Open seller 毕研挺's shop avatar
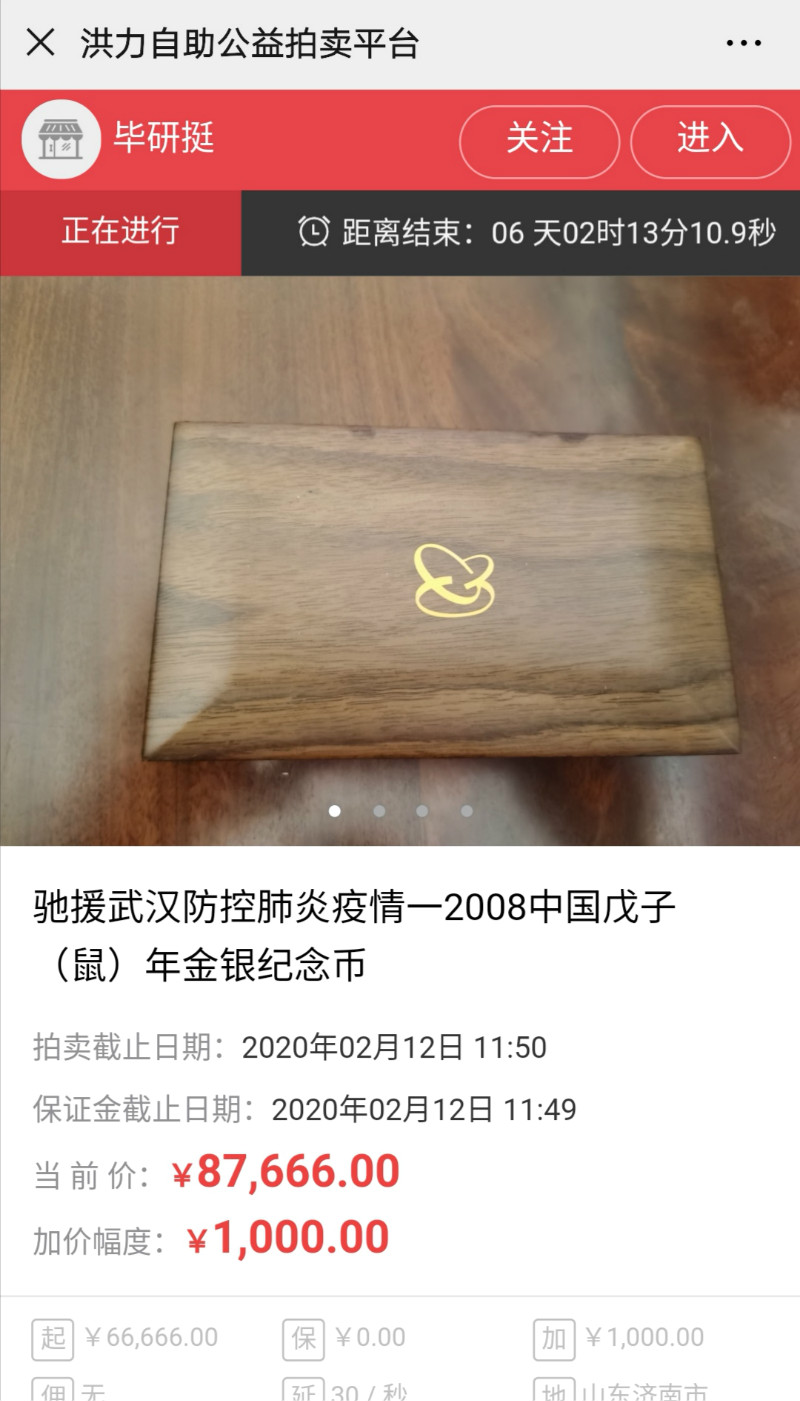Screen dimensions: 800x1401 61,139
